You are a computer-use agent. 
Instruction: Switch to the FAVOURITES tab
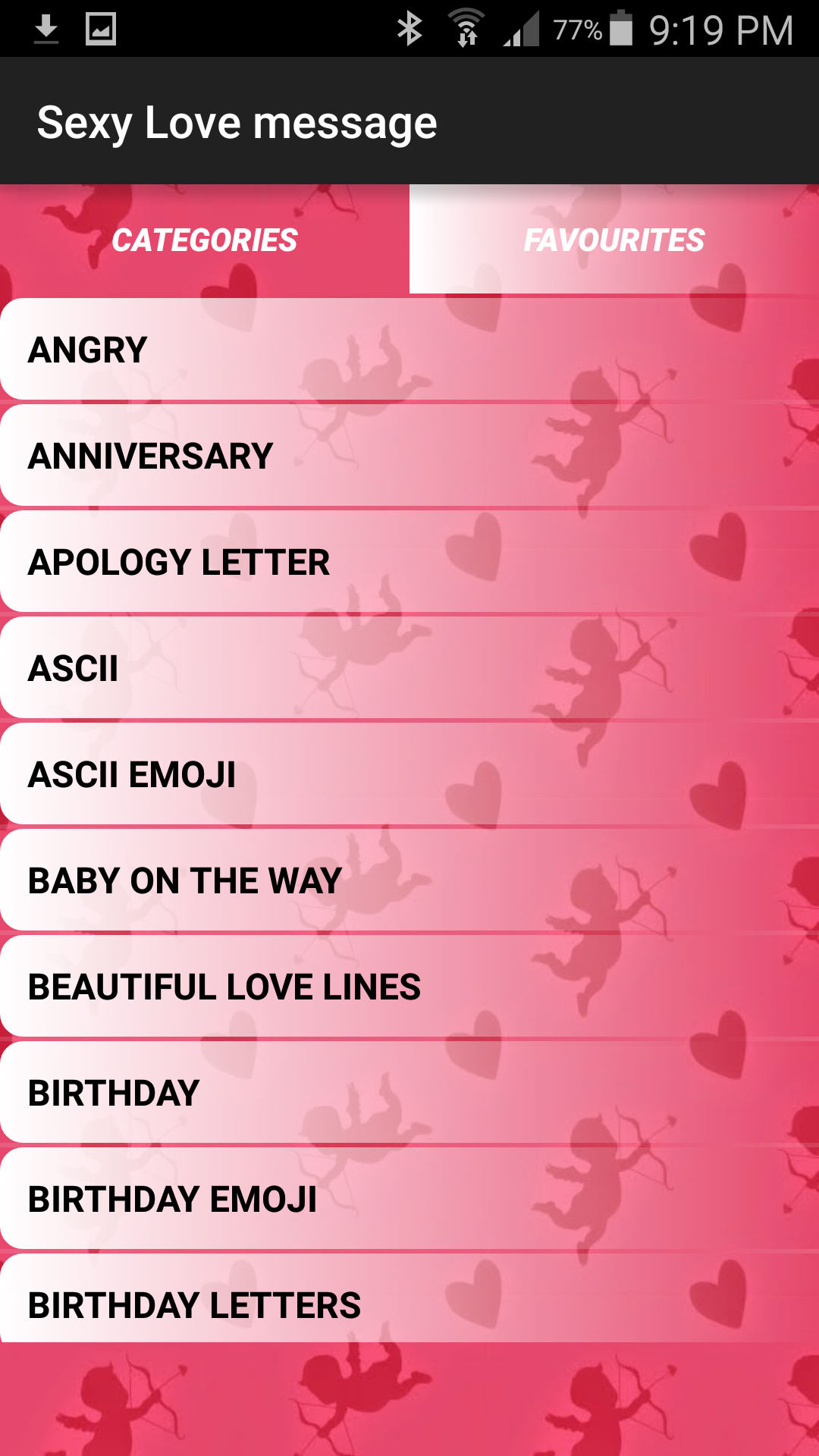tap(614, 239)
